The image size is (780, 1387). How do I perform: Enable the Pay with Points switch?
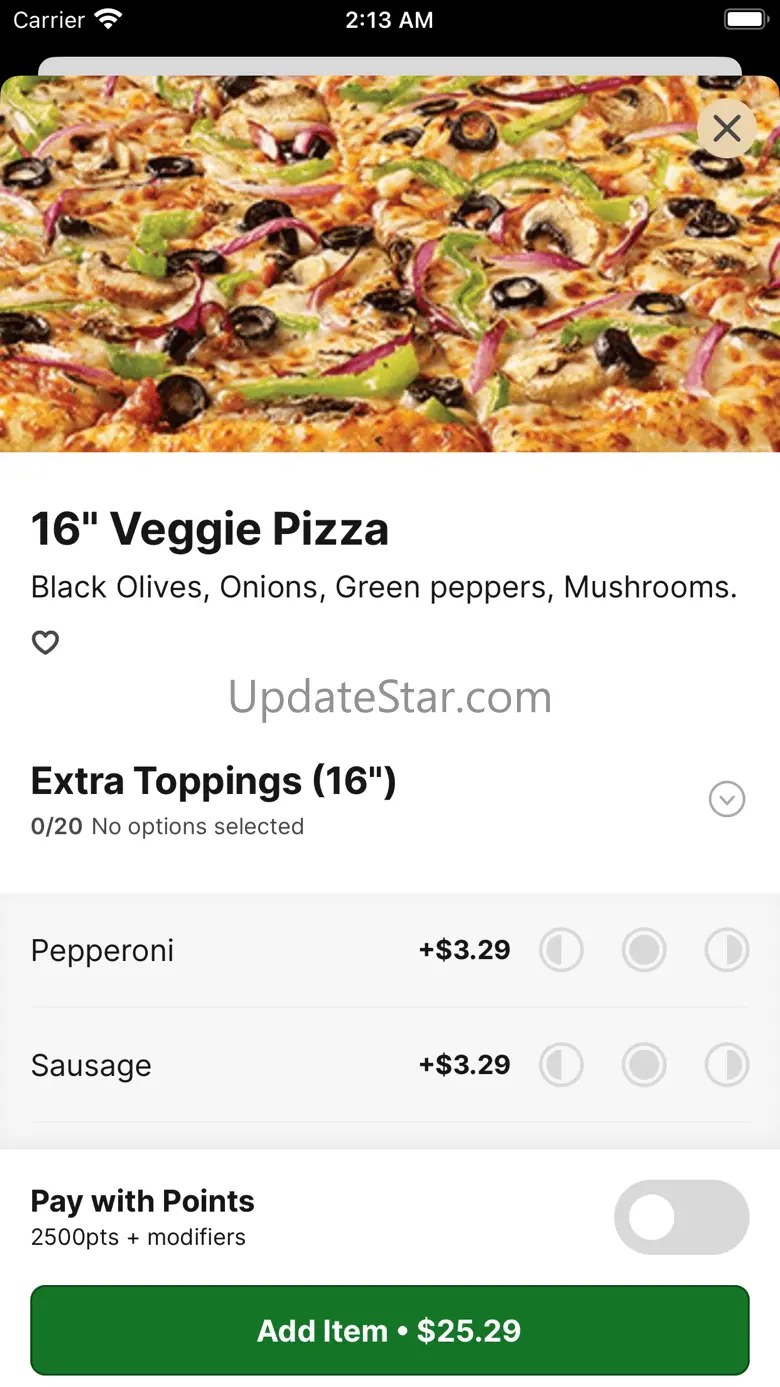pyautogui.click(x=682, y=1217)
